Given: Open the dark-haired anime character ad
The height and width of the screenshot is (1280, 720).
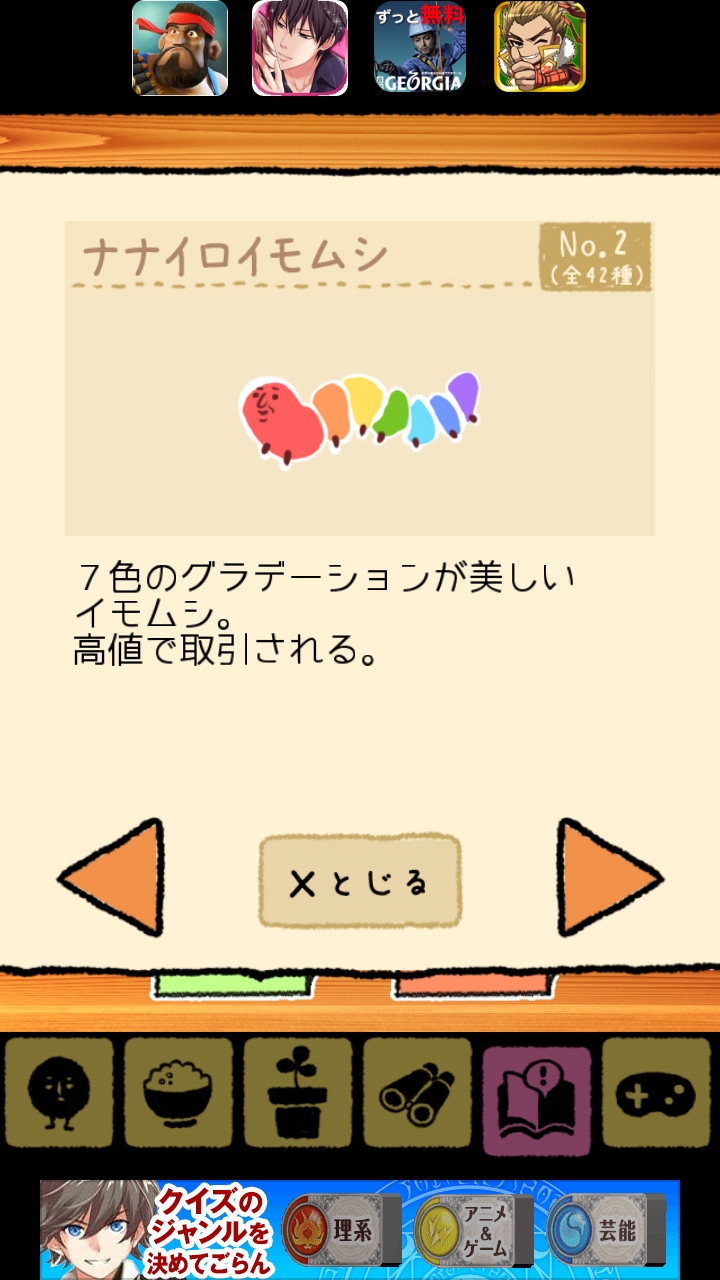Looking at the screenshot, I should click(x=300, y=48).
